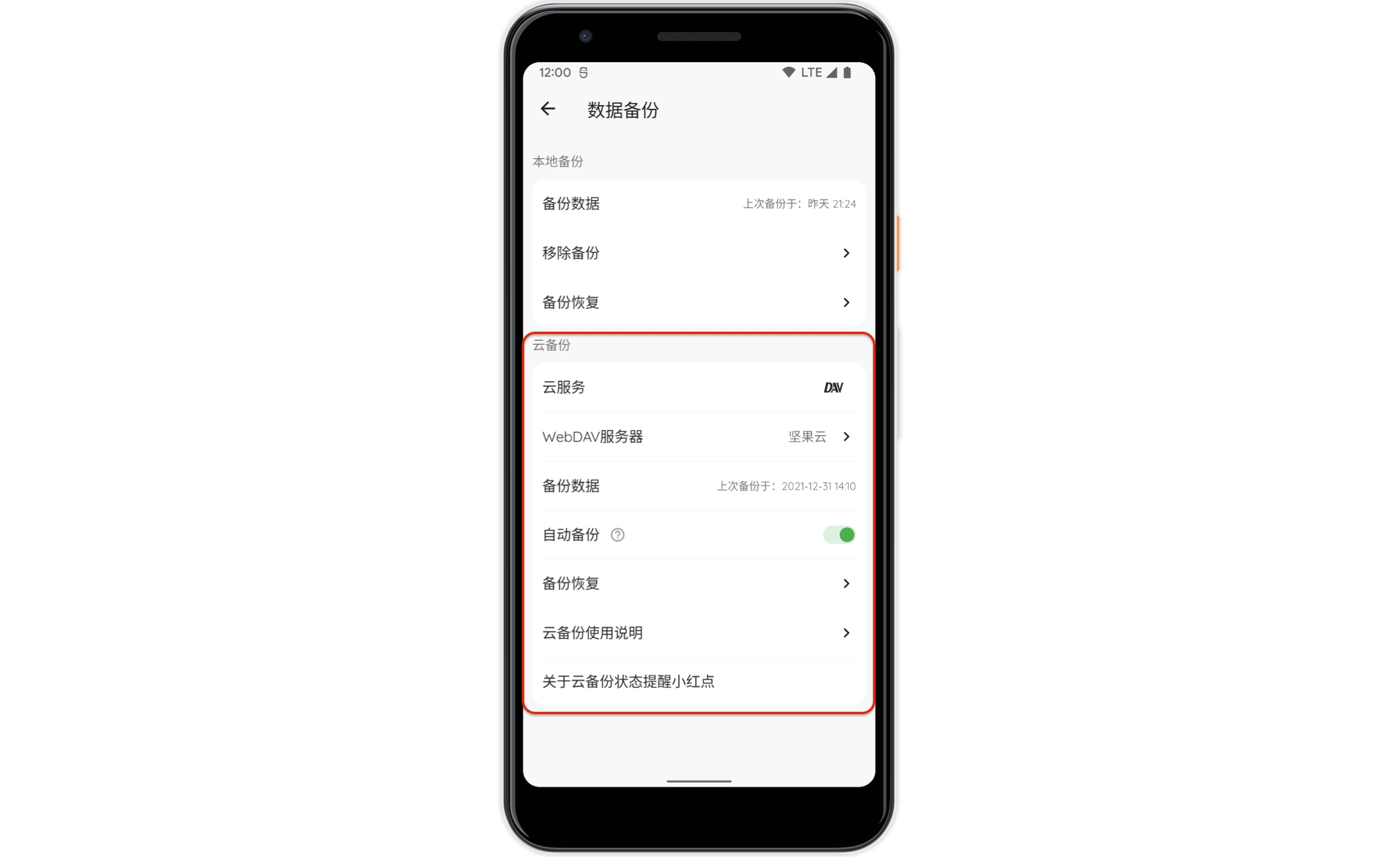Image resolution: width=1400 pixels, height=857 pixels.
Task: Tap 备份数据 under 云备份
Action: pos(698,486)
